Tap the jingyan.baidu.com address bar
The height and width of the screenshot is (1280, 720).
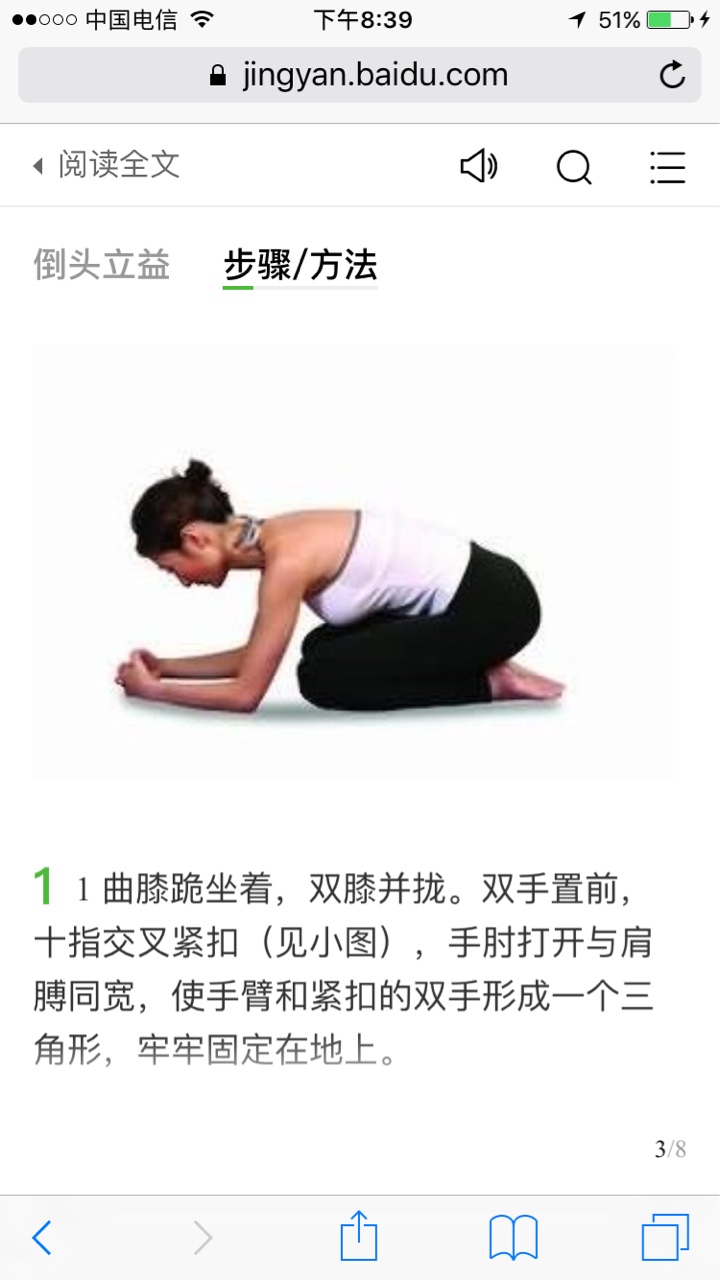pyautogui.click(x=359, y=75)
